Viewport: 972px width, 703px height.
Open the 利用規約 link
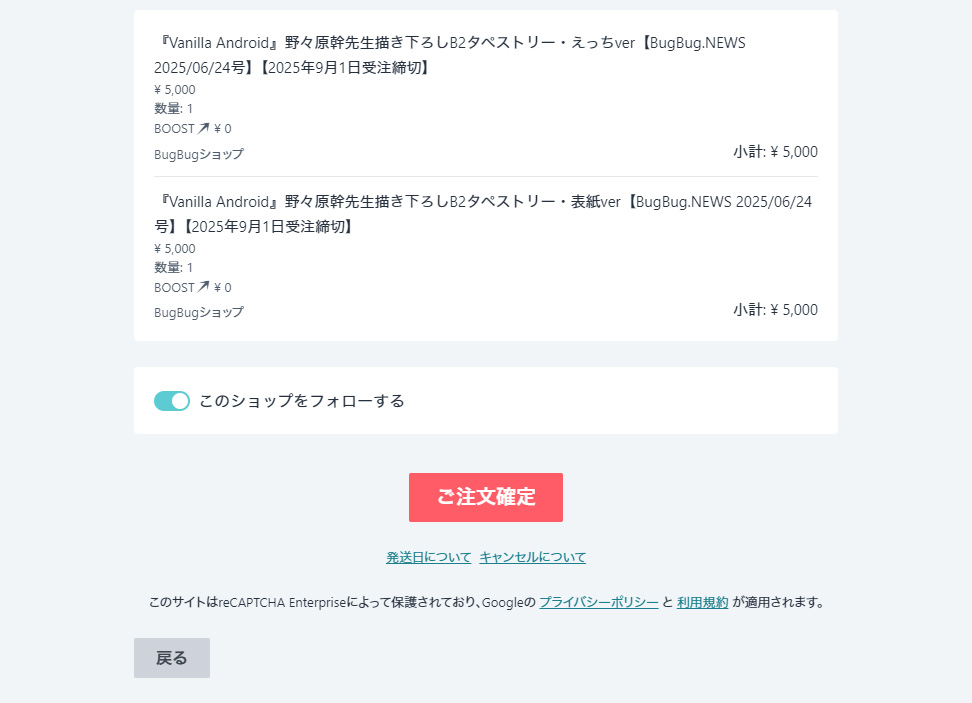[702, 602]
